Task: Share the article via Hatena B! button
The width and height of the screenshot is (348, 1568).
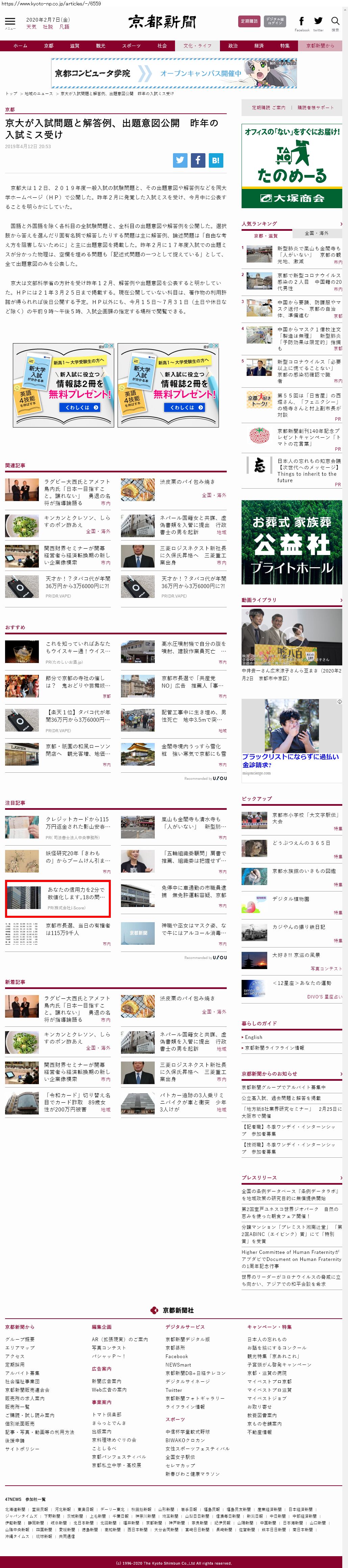Action: click(216, 160)
